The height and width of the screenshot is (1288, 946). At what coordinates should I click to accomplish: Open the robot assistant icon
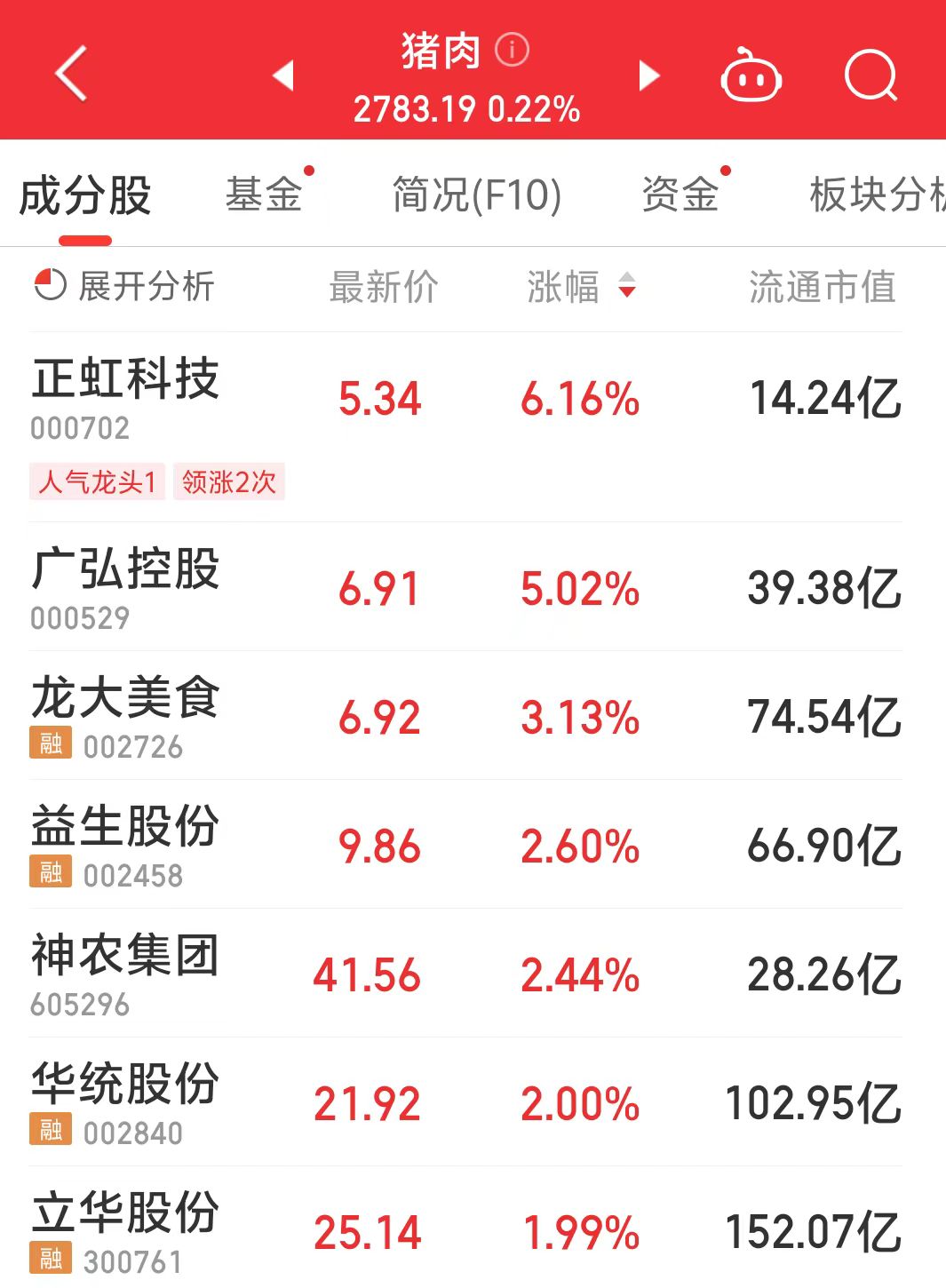[751, 76]
